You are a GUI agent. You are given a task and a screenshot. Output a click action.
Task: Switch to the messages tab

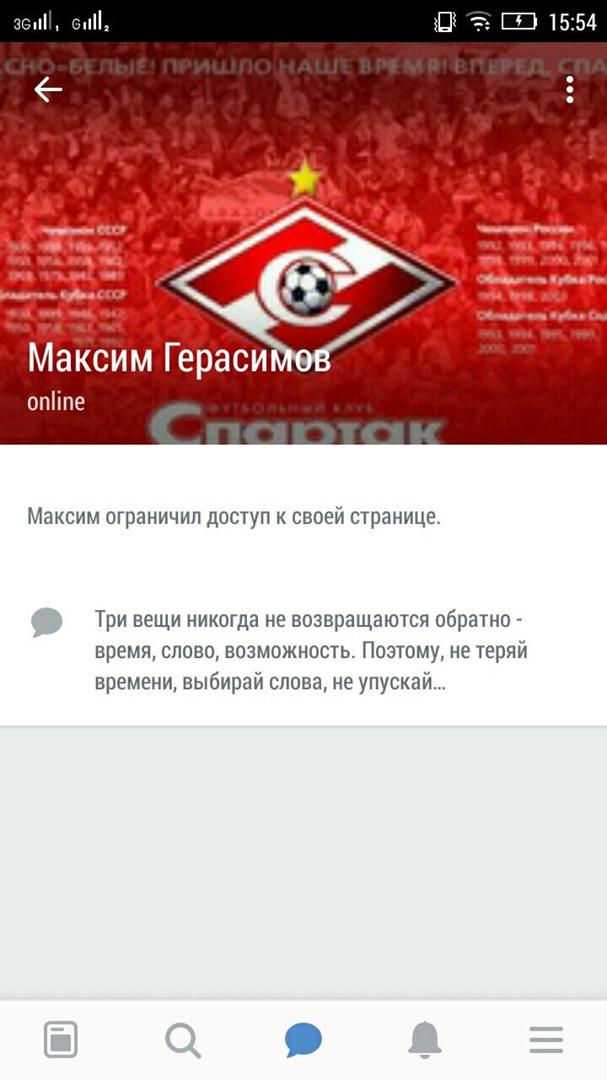[303, 1041]
